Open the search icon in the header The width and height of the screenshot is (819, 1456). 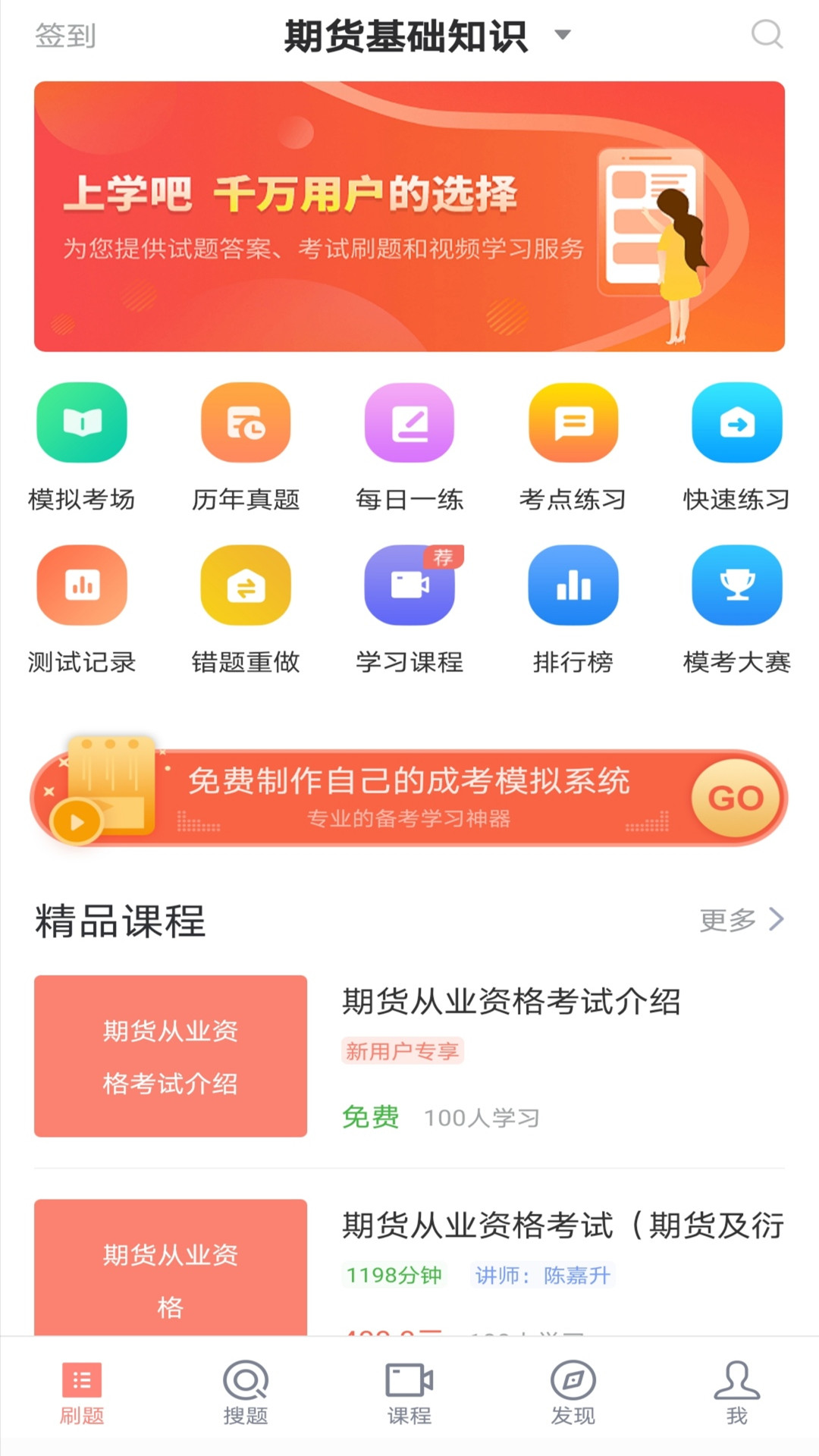[x=766, y=35]
